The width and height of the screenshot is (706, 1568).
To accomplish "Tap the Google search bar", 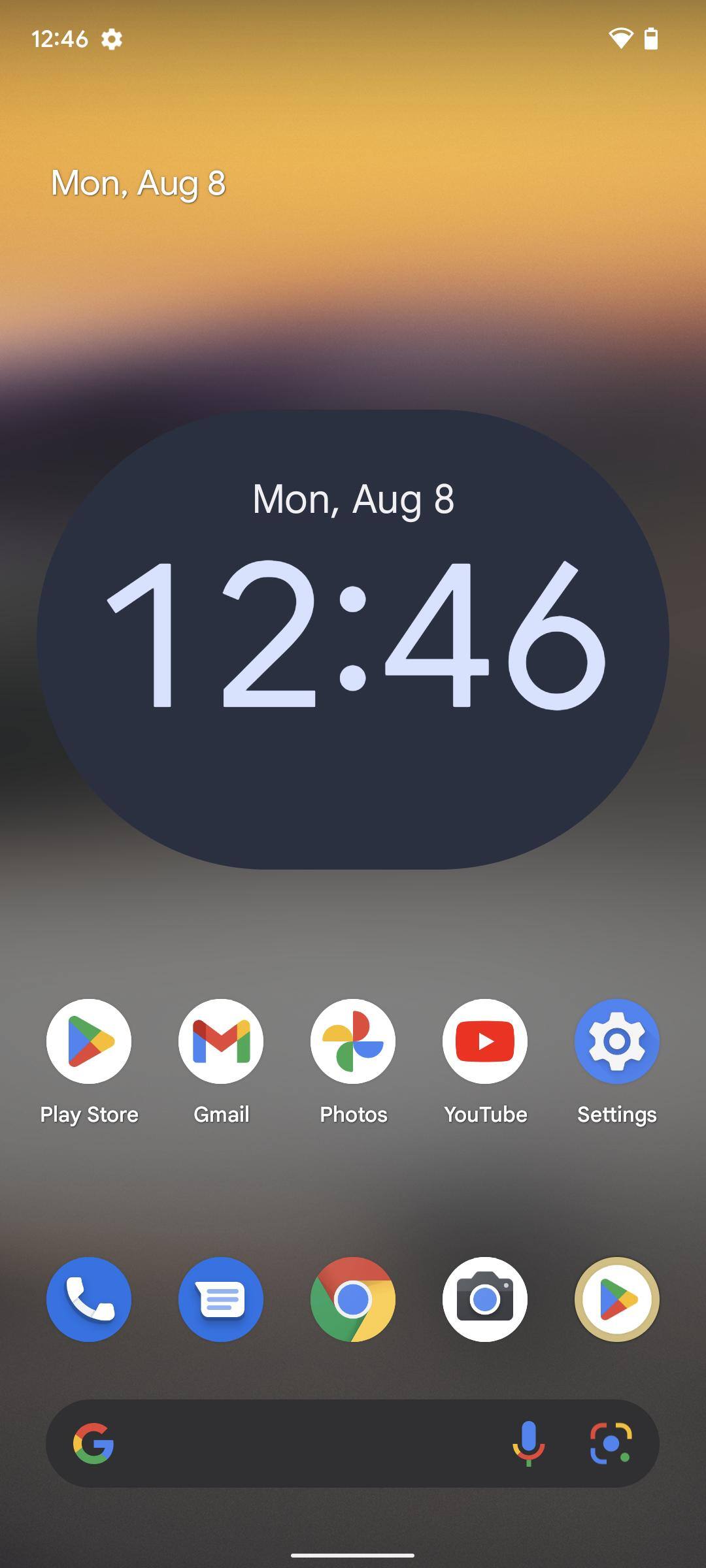I will click(x=301, y=1443).
